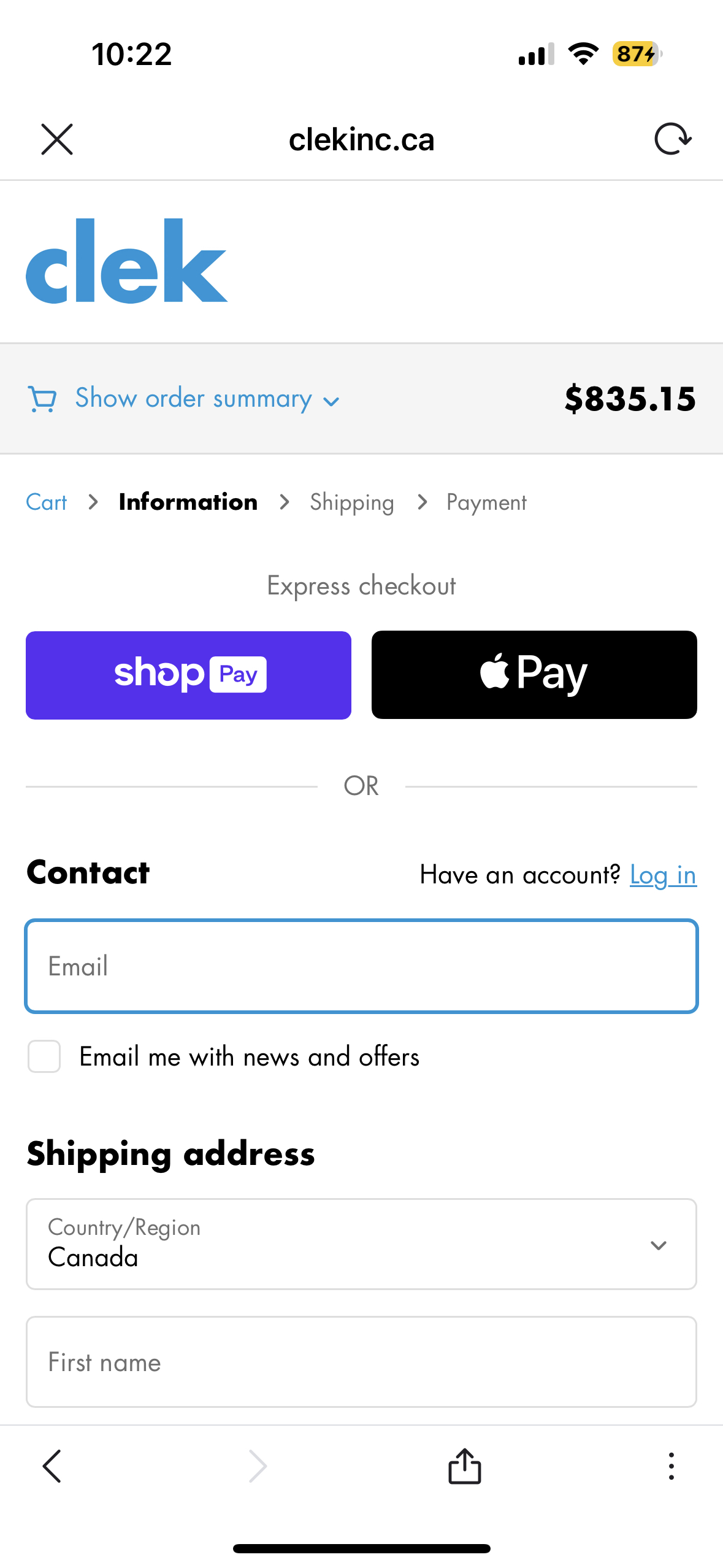Viewport: 723px width, 1568px height.
Task: Share this page
Action: click(464, 1466)
